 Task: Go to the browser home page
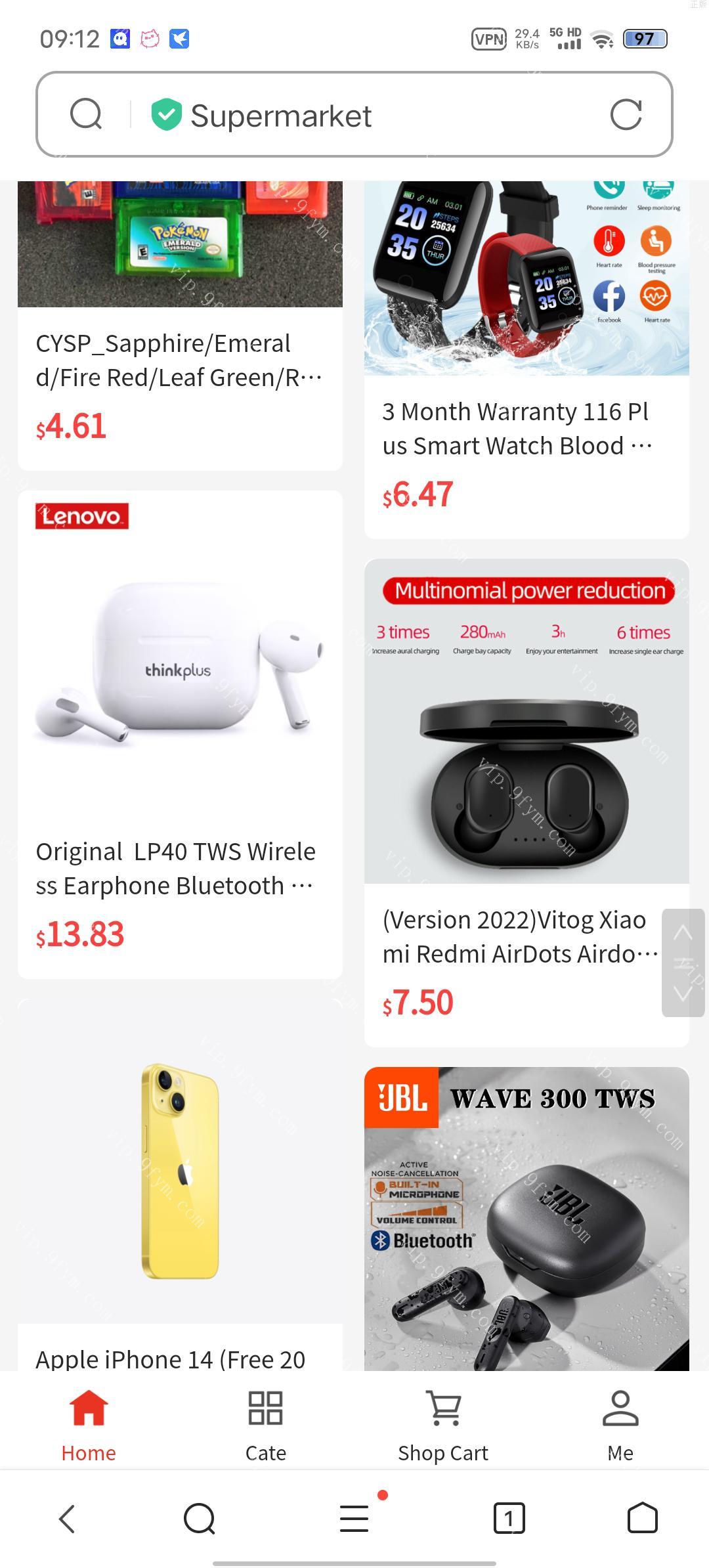click(642, 1518)
